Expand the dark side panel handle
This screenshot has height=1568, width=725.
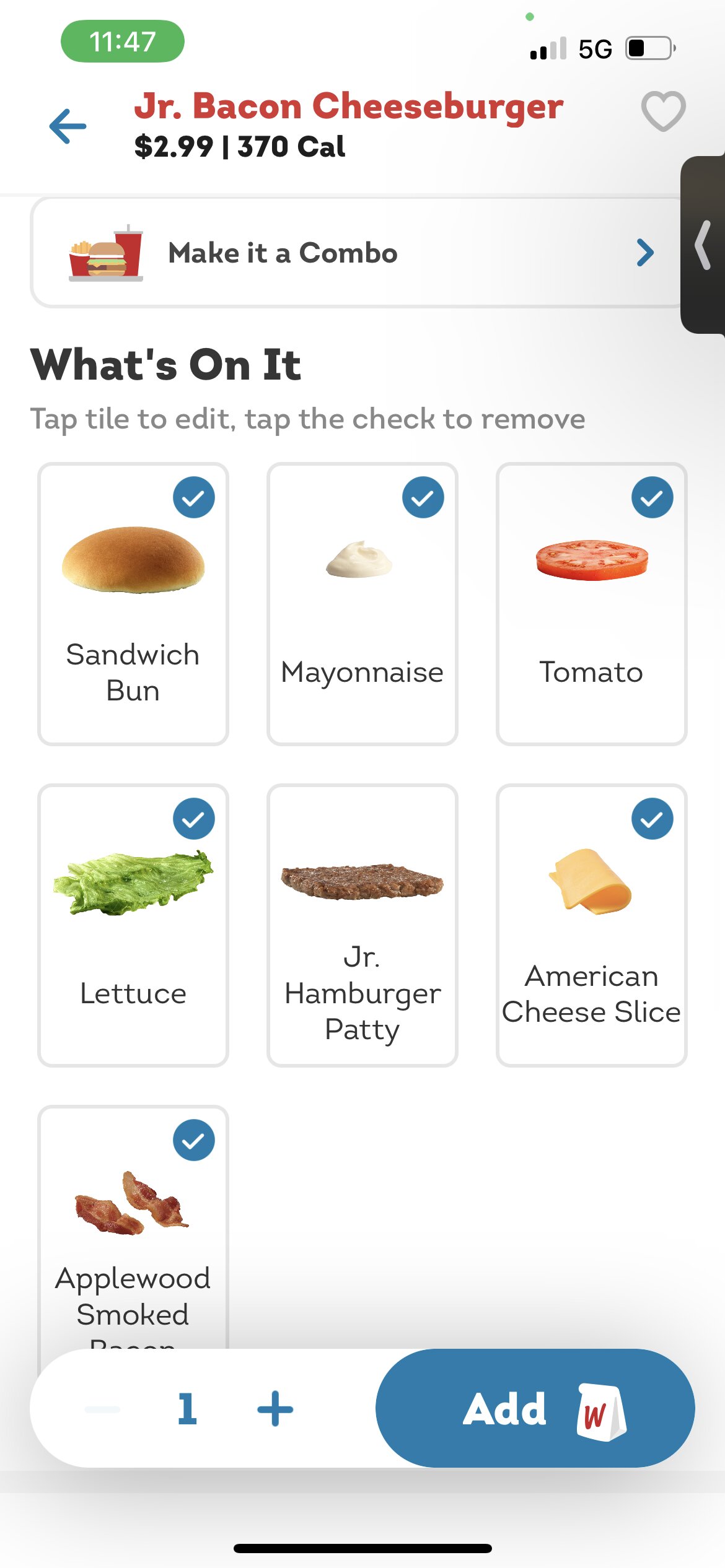pos(703,245)
